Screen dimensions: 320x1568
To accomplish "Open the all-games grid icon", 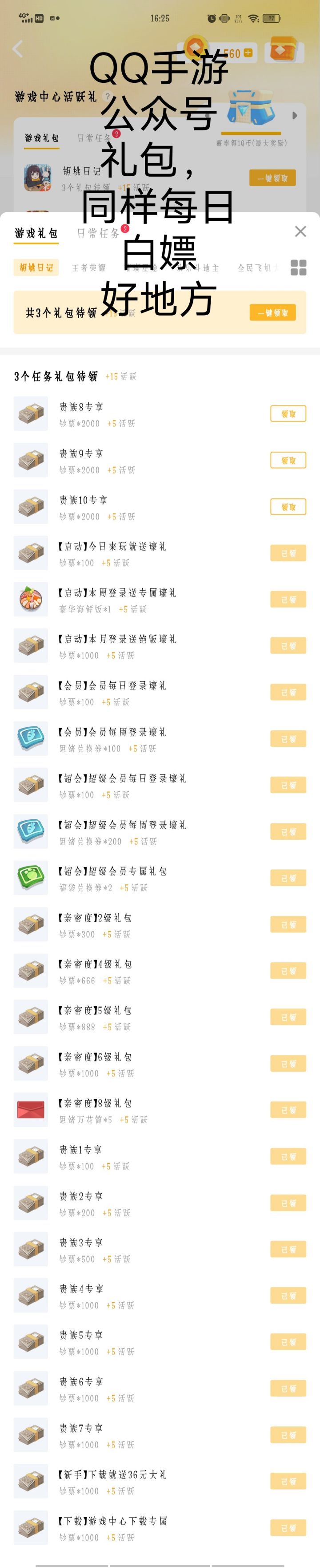I will [x=298, y=268].
